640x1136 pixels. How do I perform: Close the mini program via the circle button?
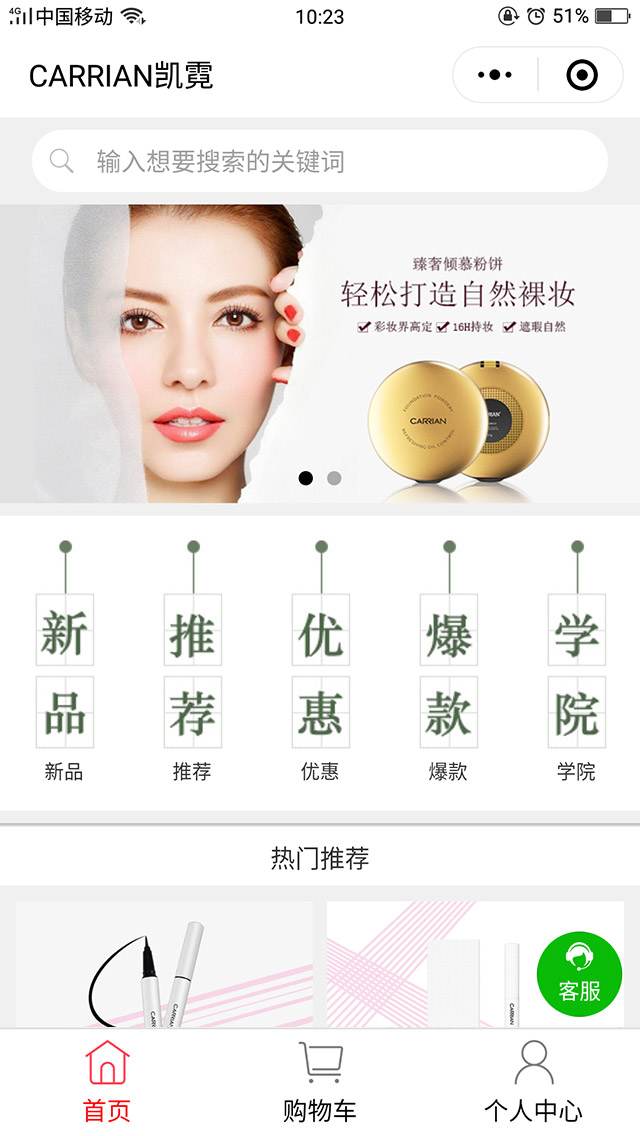pos(581,75)
